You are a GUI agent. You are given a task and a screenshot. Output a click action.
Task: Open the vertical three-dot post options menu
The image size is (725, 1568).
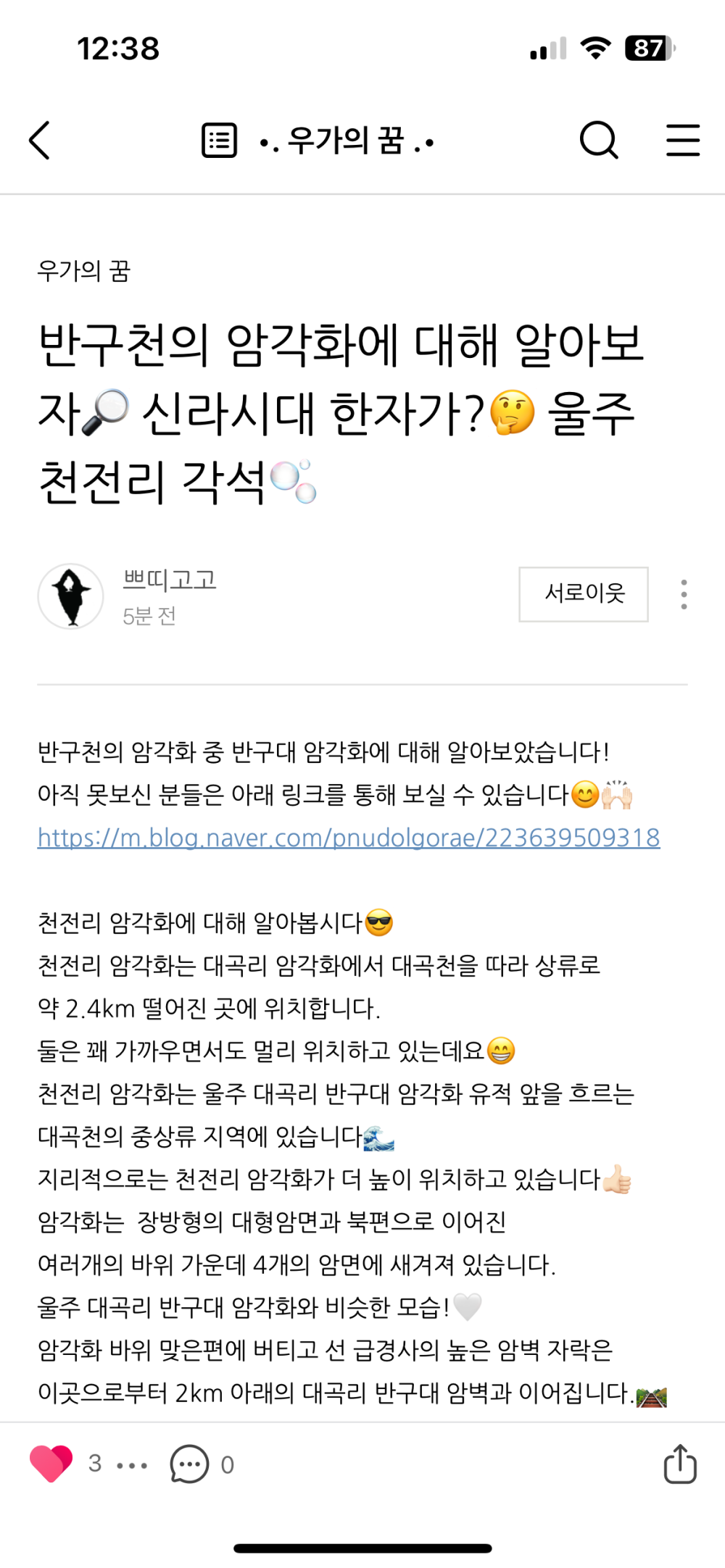(x=684, y=594)
